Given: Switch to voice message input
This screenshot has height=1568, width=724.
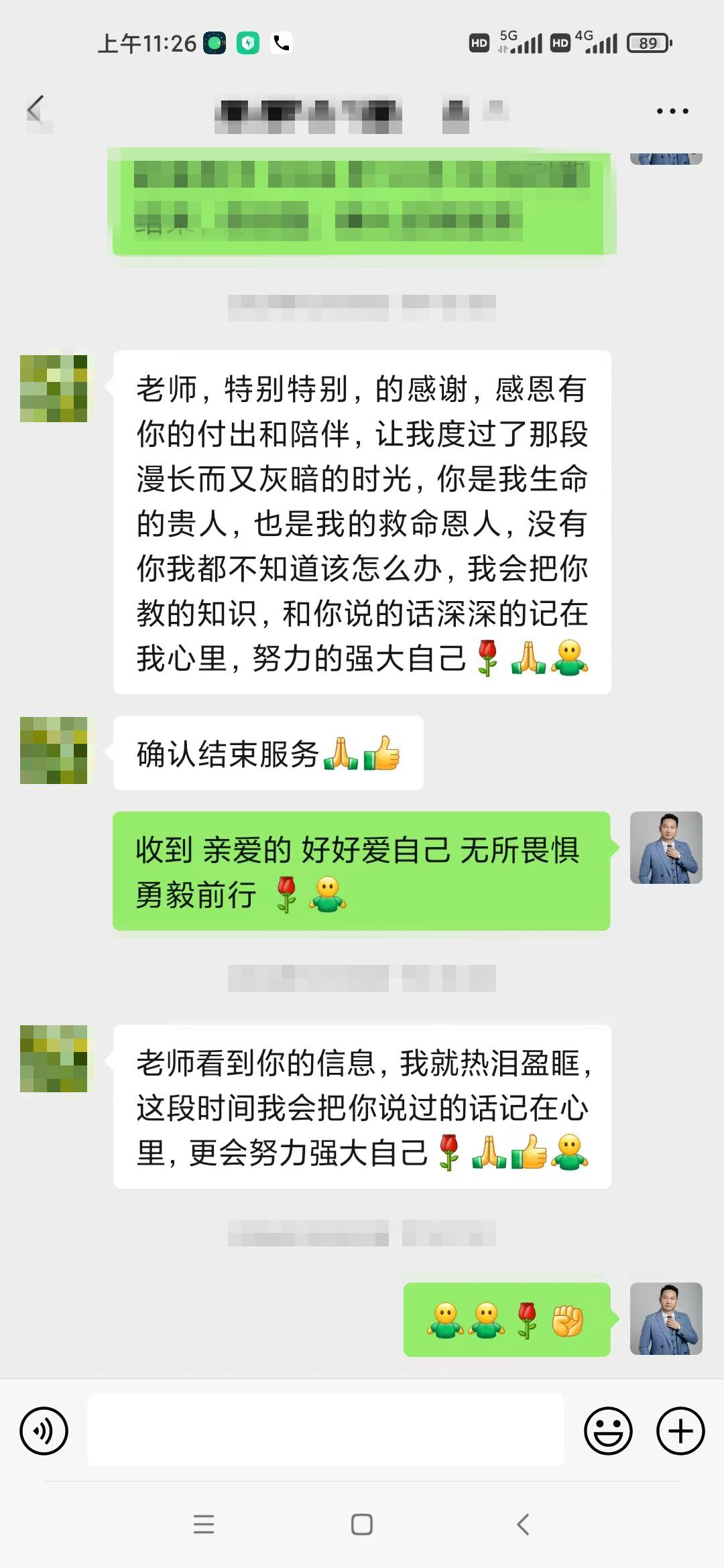Looking at the screenshot, I should click(44, 1431).
